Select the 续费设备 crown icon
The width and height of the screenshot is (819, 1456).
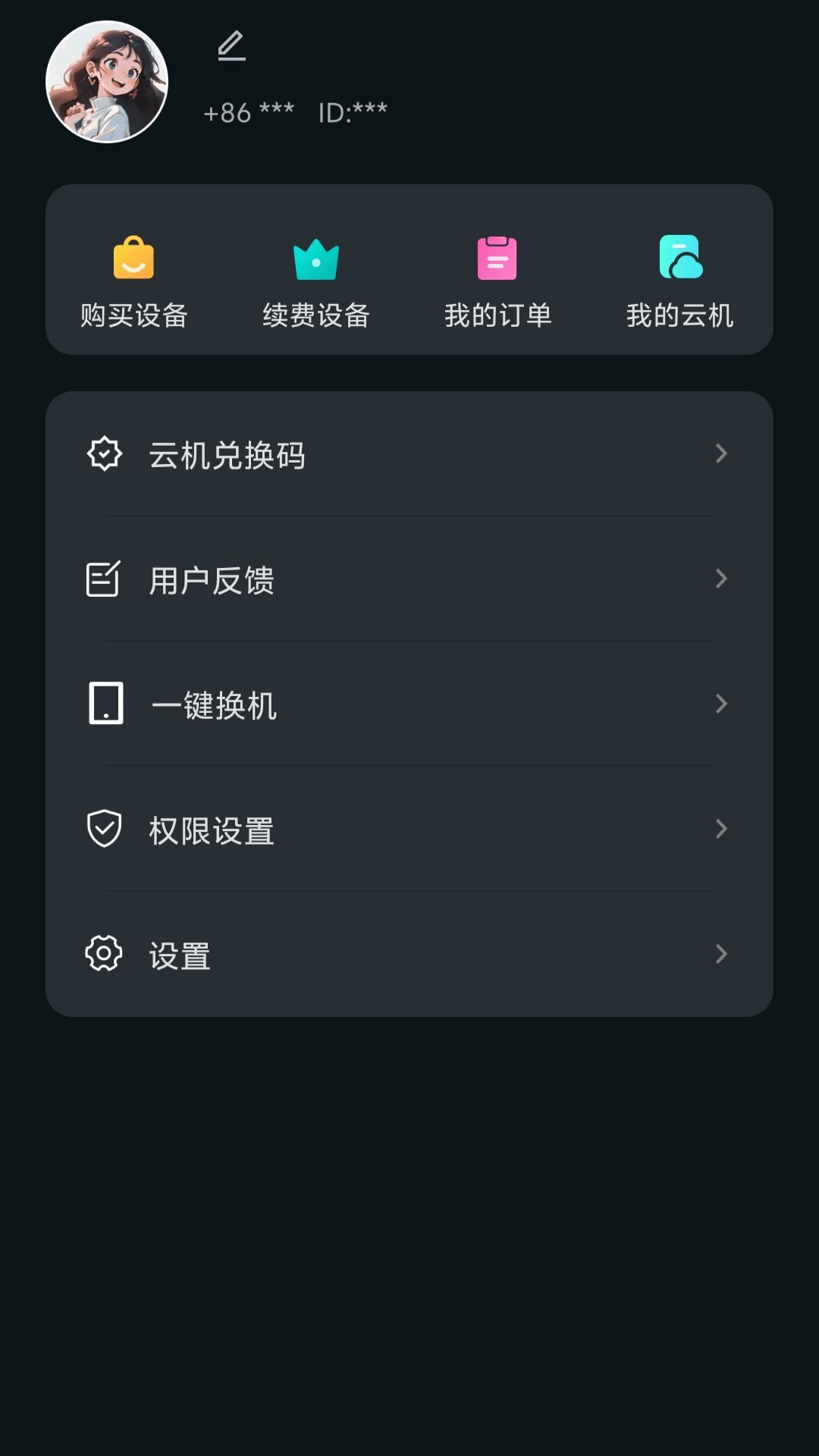tap(315, 259)
